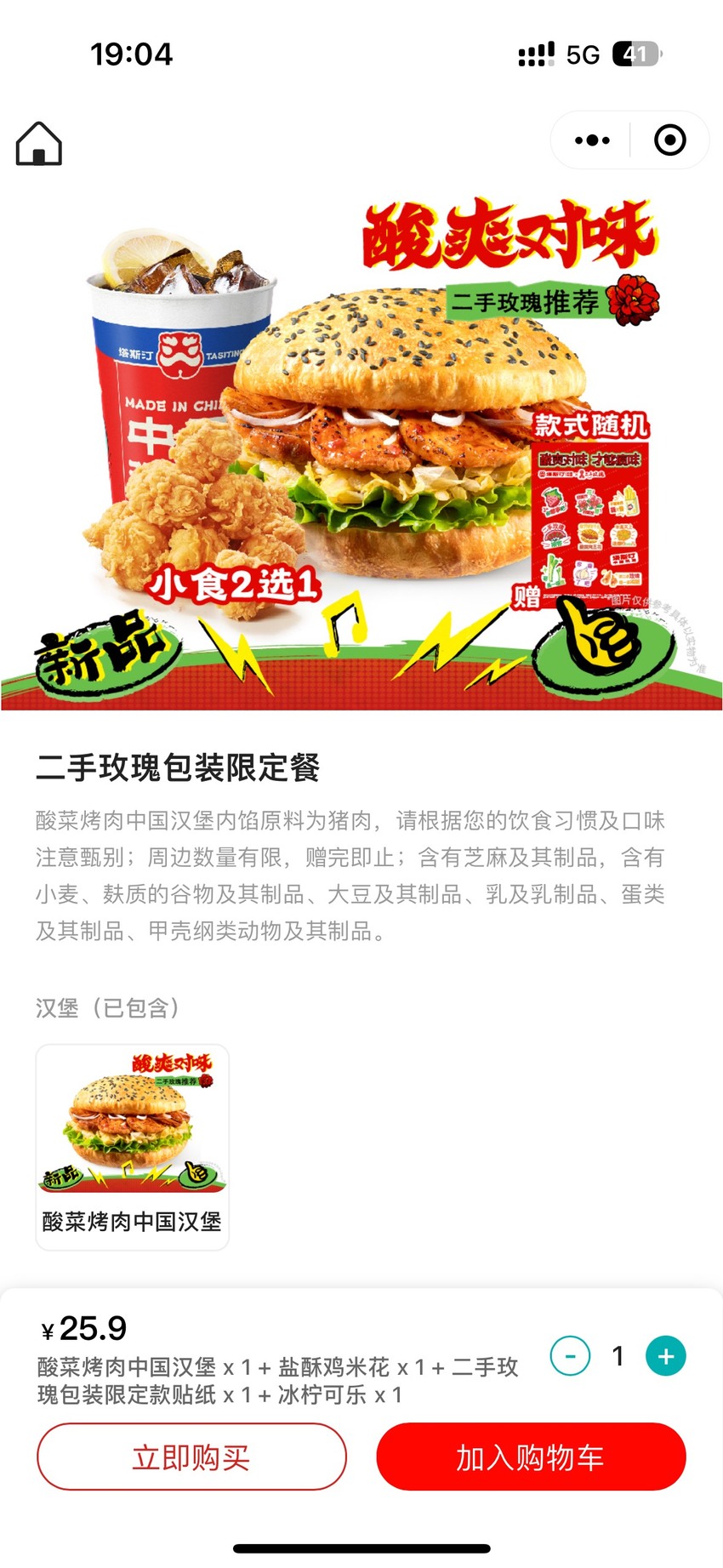Close the mini program with circle icon
Viewport: 723px width, 1568px height.
[x=670, y=140]
